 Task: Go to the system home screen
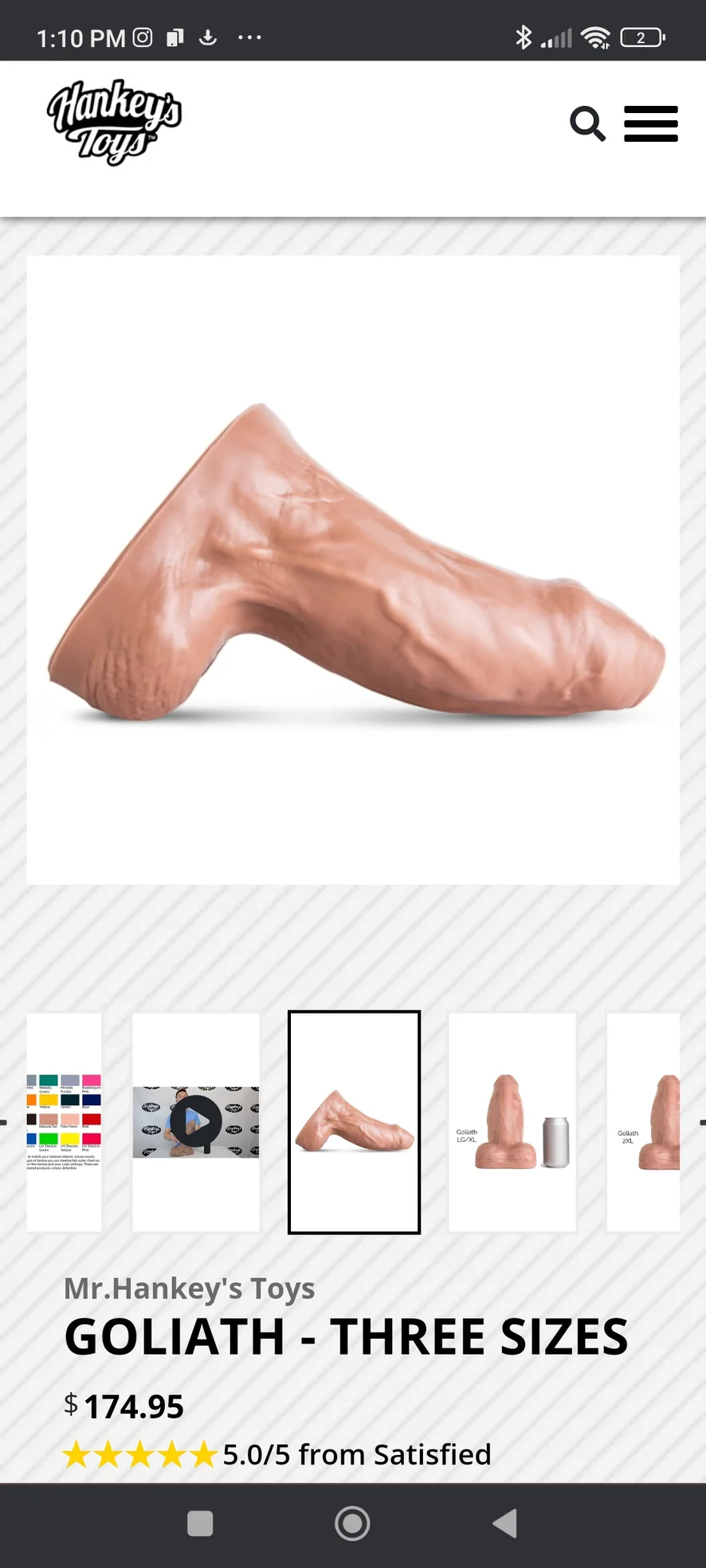tap(352, 1523)
